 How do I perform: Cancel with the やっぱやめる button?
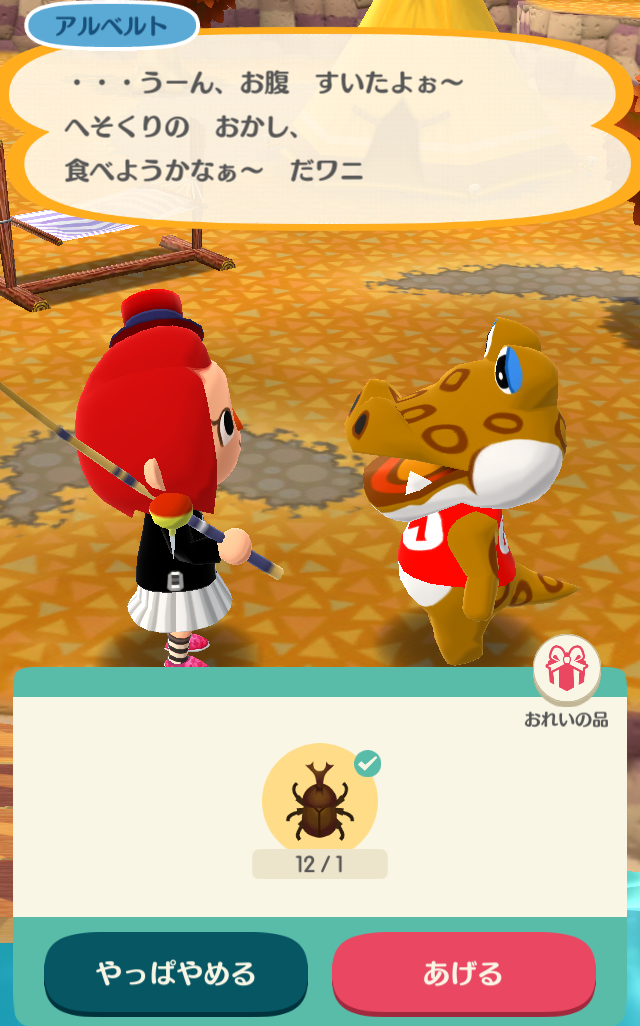[176, 972]
